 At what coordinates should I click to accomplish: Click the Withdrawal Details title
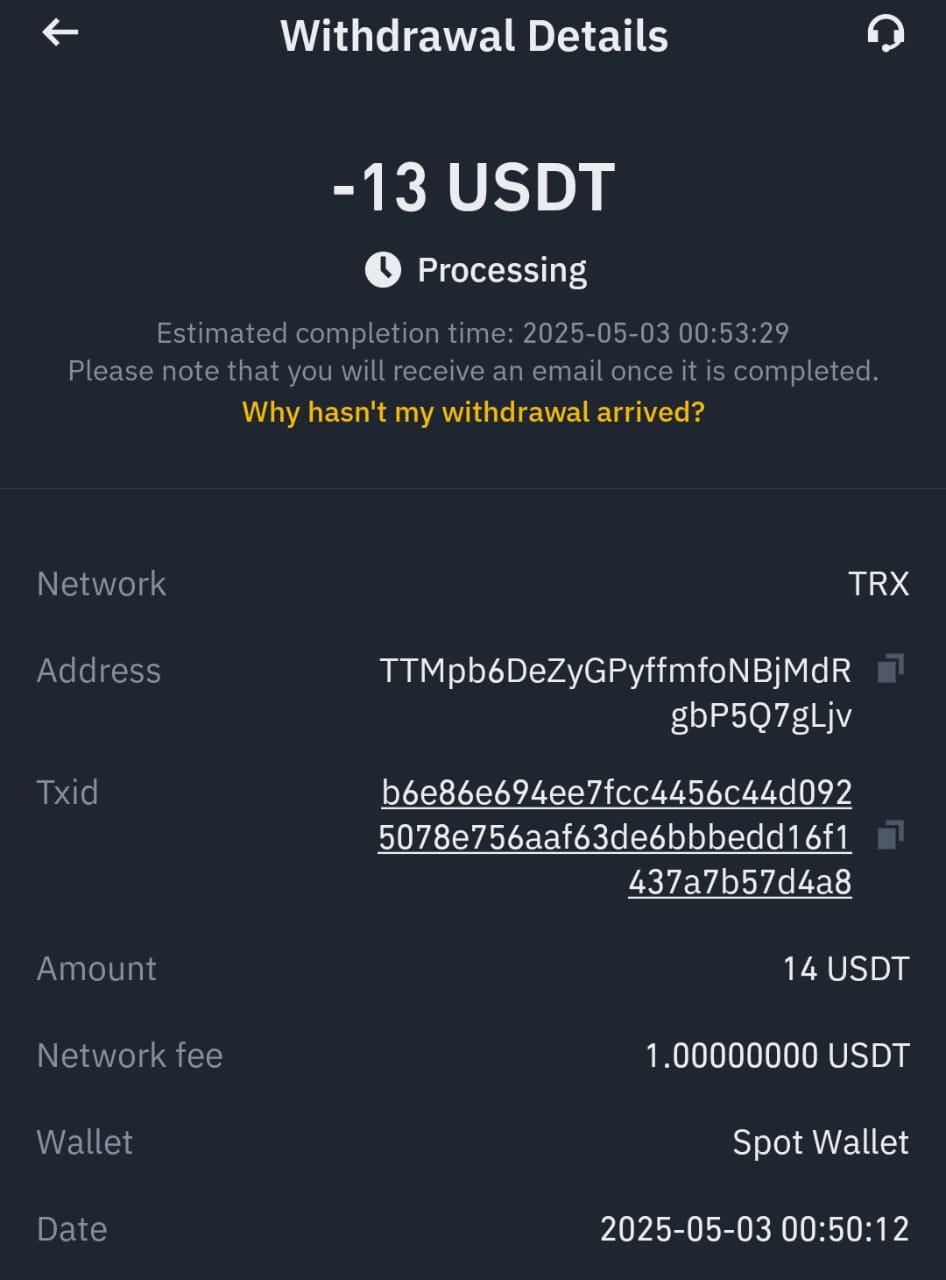click(x=473, y=35)
